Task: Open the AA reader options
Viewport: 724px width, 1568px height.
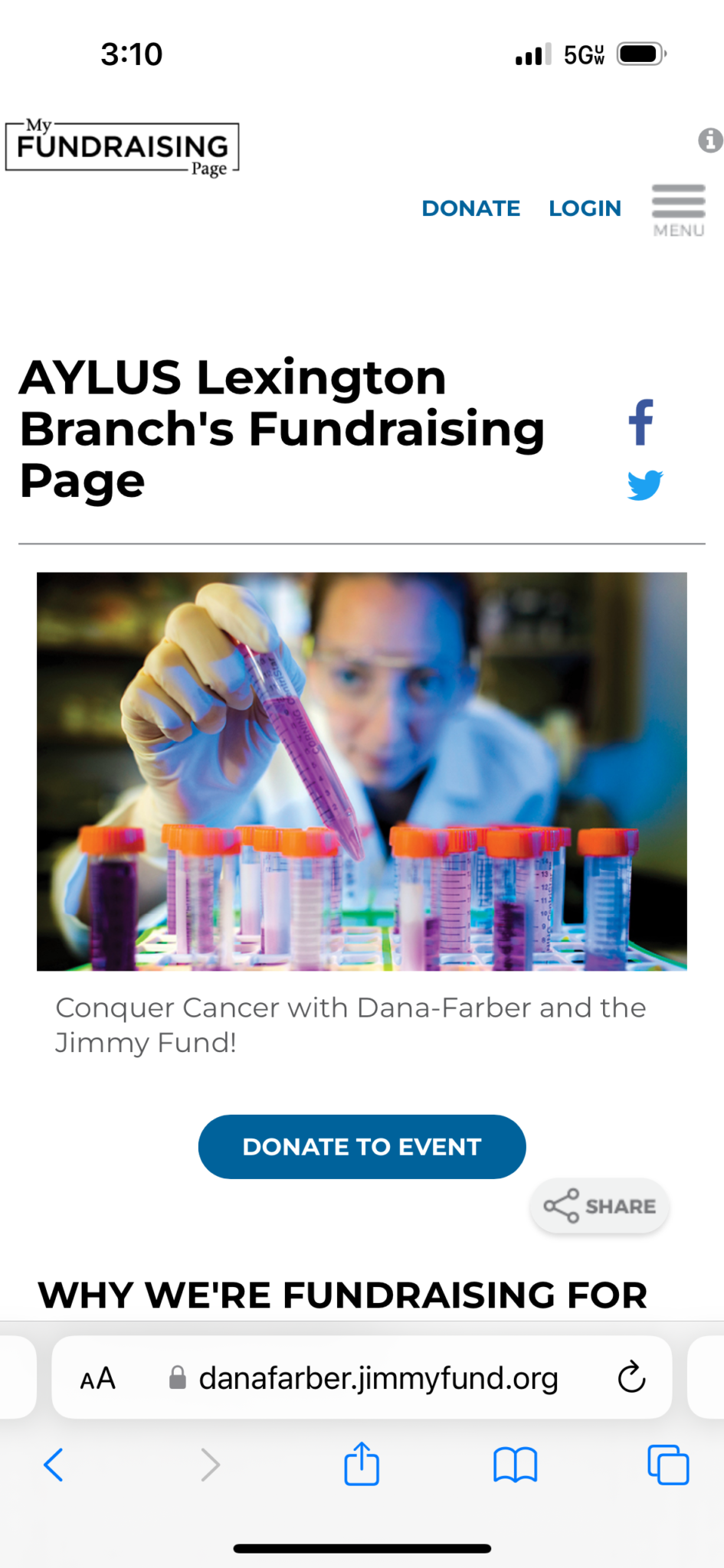Action: coord(98,1379)
